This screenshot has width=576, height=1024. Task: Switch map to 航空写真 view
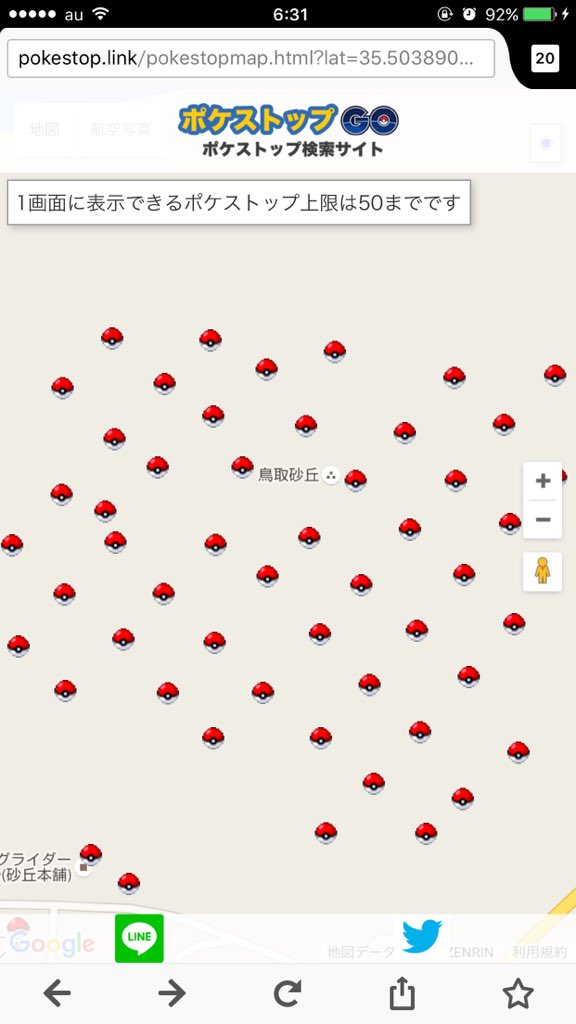pyautogui.click(x=121, y=129)
